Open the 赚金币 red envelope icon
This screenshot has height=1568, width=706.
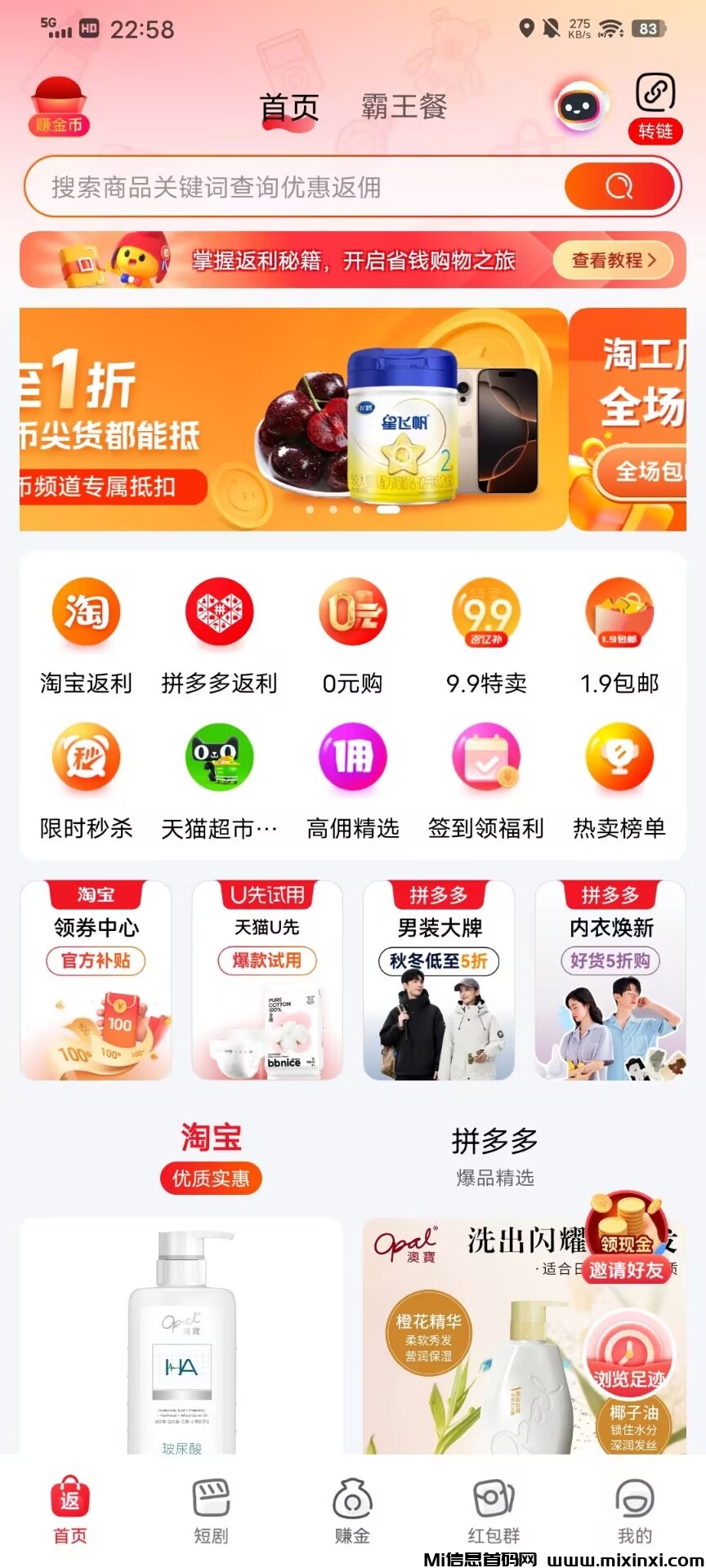[x=59, y=107]
